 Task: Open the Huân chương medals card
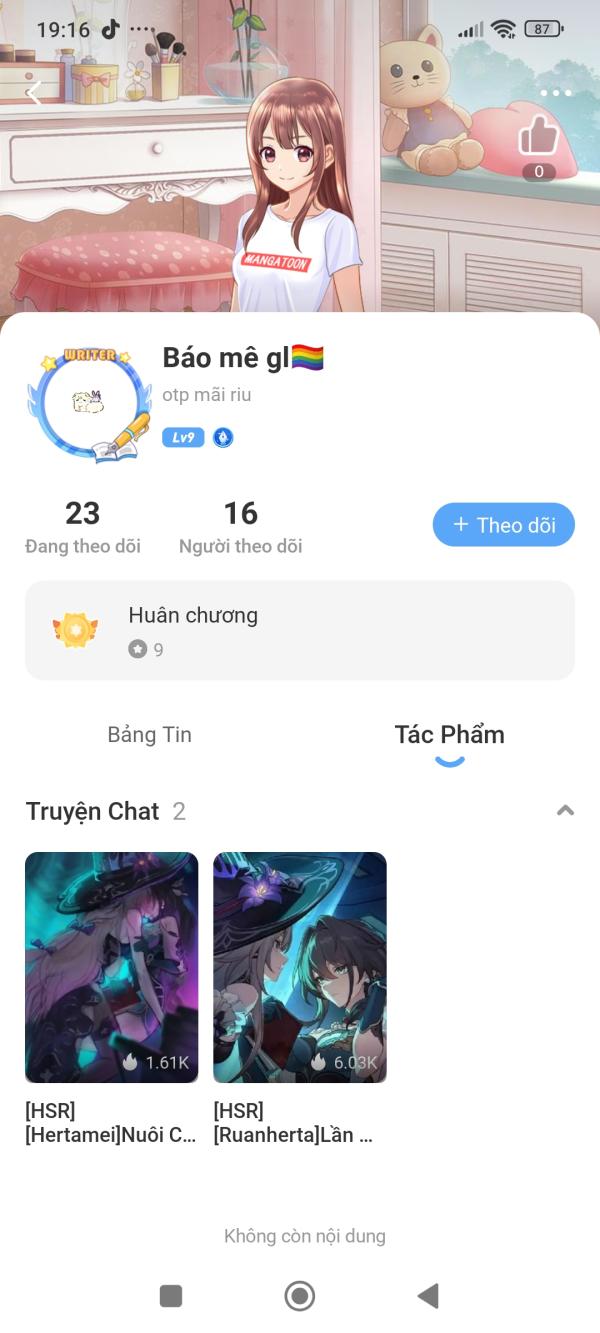[300, 630]
